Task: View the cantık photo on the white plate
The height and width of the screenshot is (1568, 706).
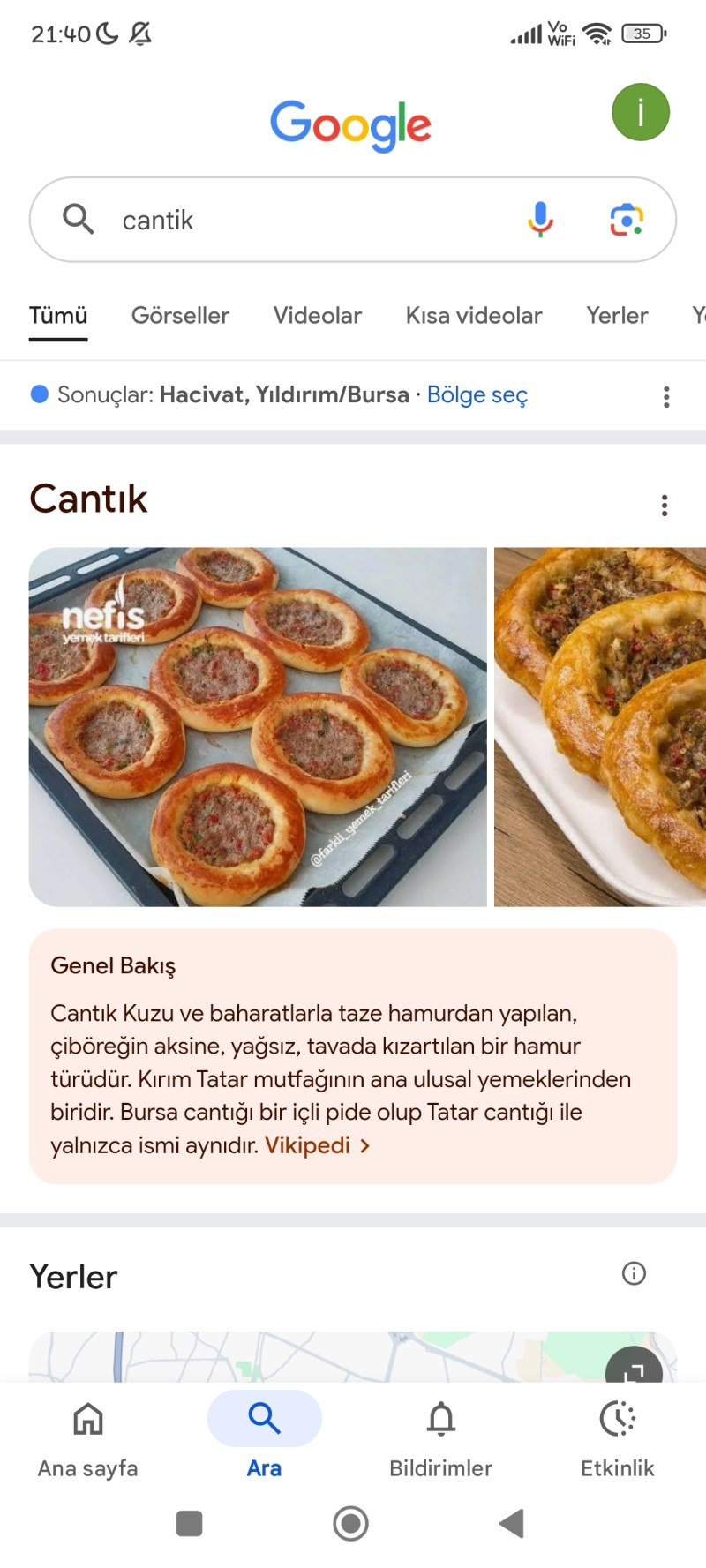Action: point(600,726)
